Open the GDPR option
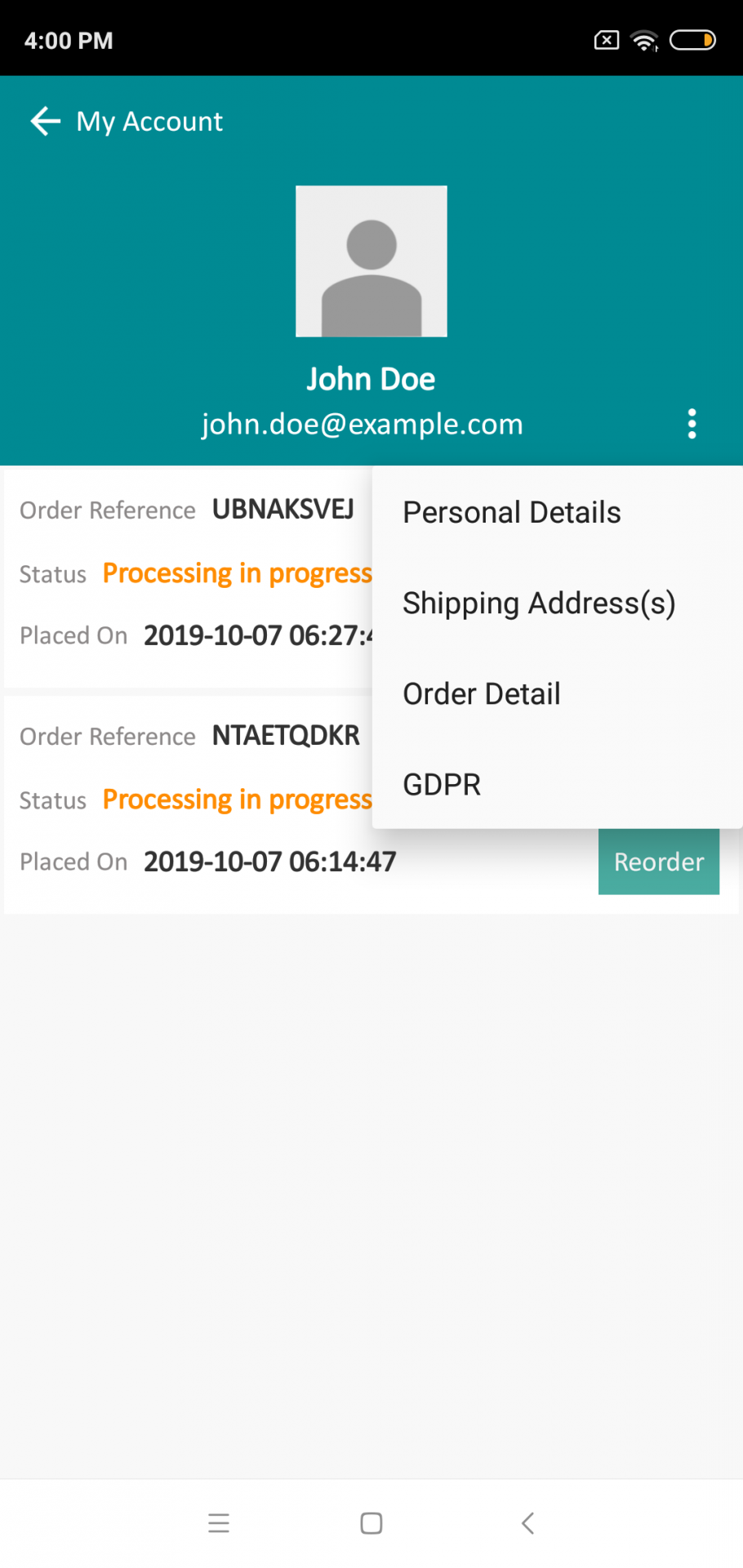 coord(442,785)
